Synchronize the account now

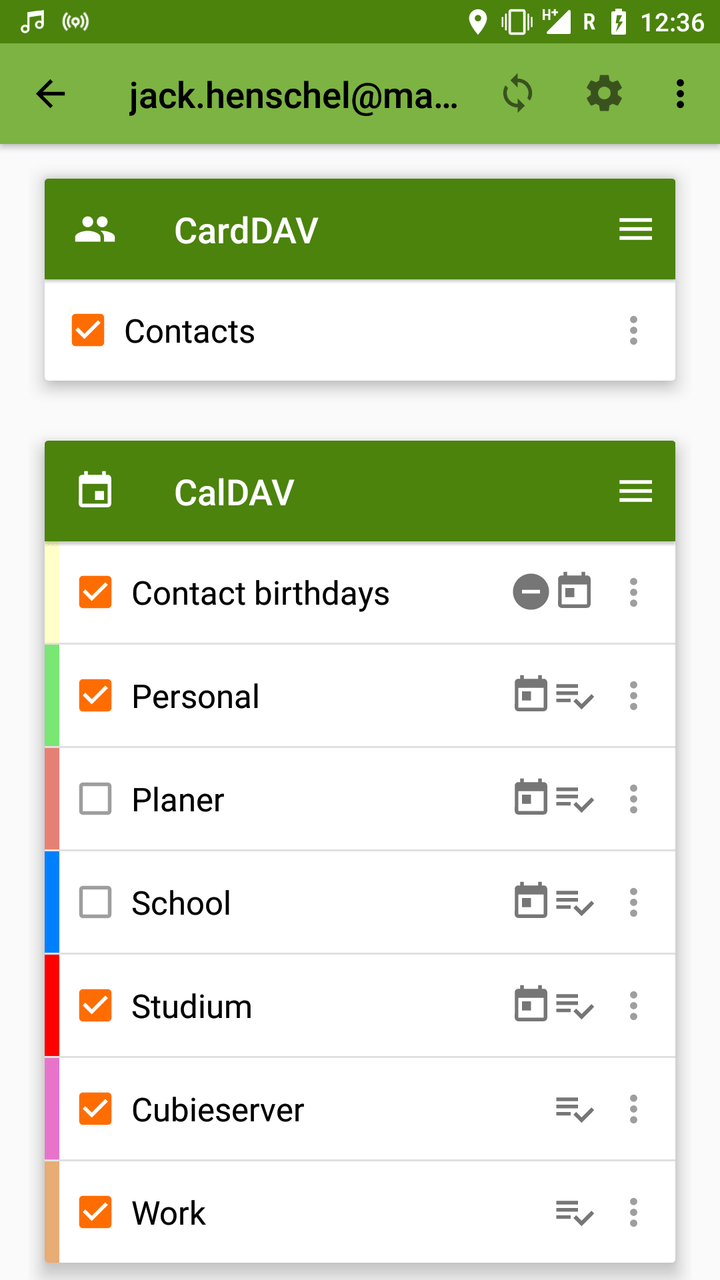point(517,95)
